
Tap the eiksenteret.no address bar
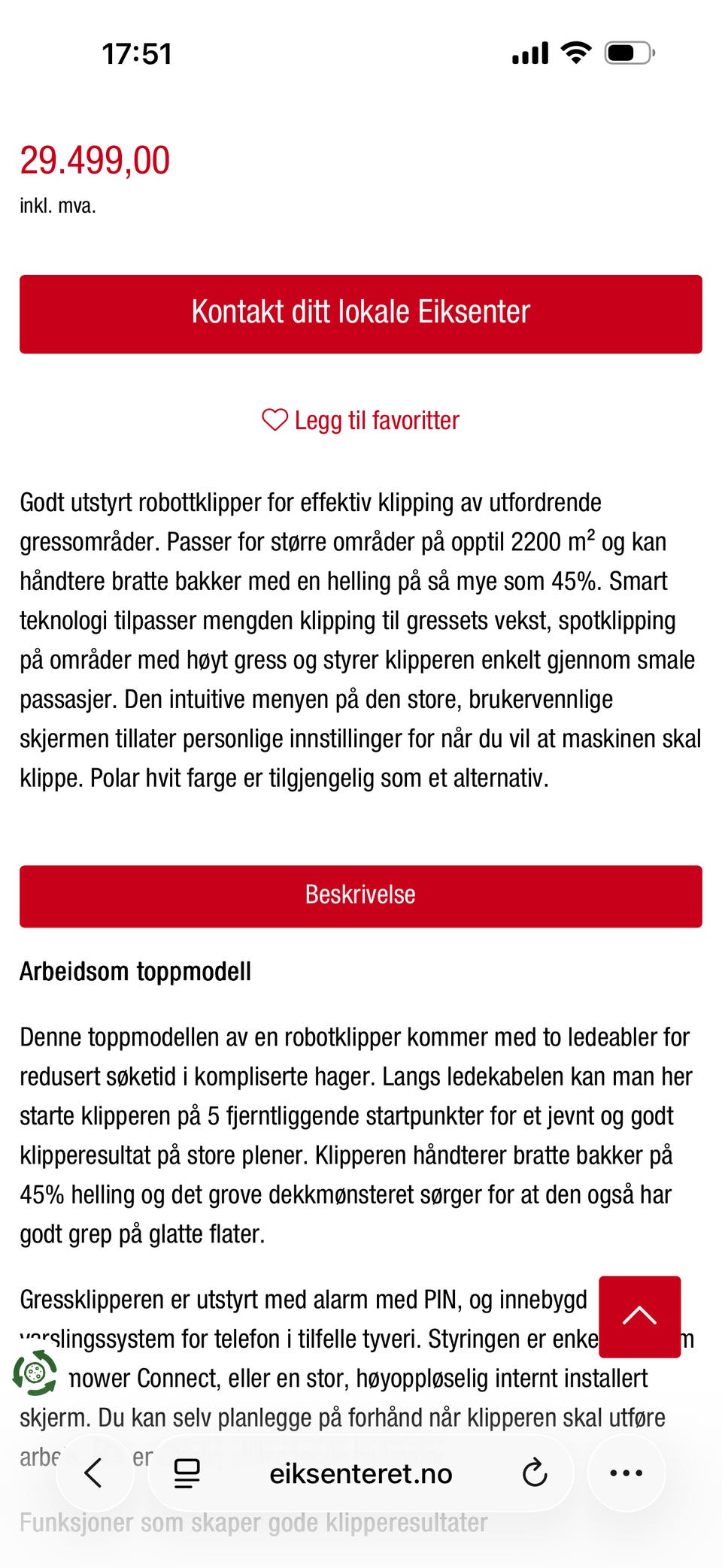[x=361, y=1473]
